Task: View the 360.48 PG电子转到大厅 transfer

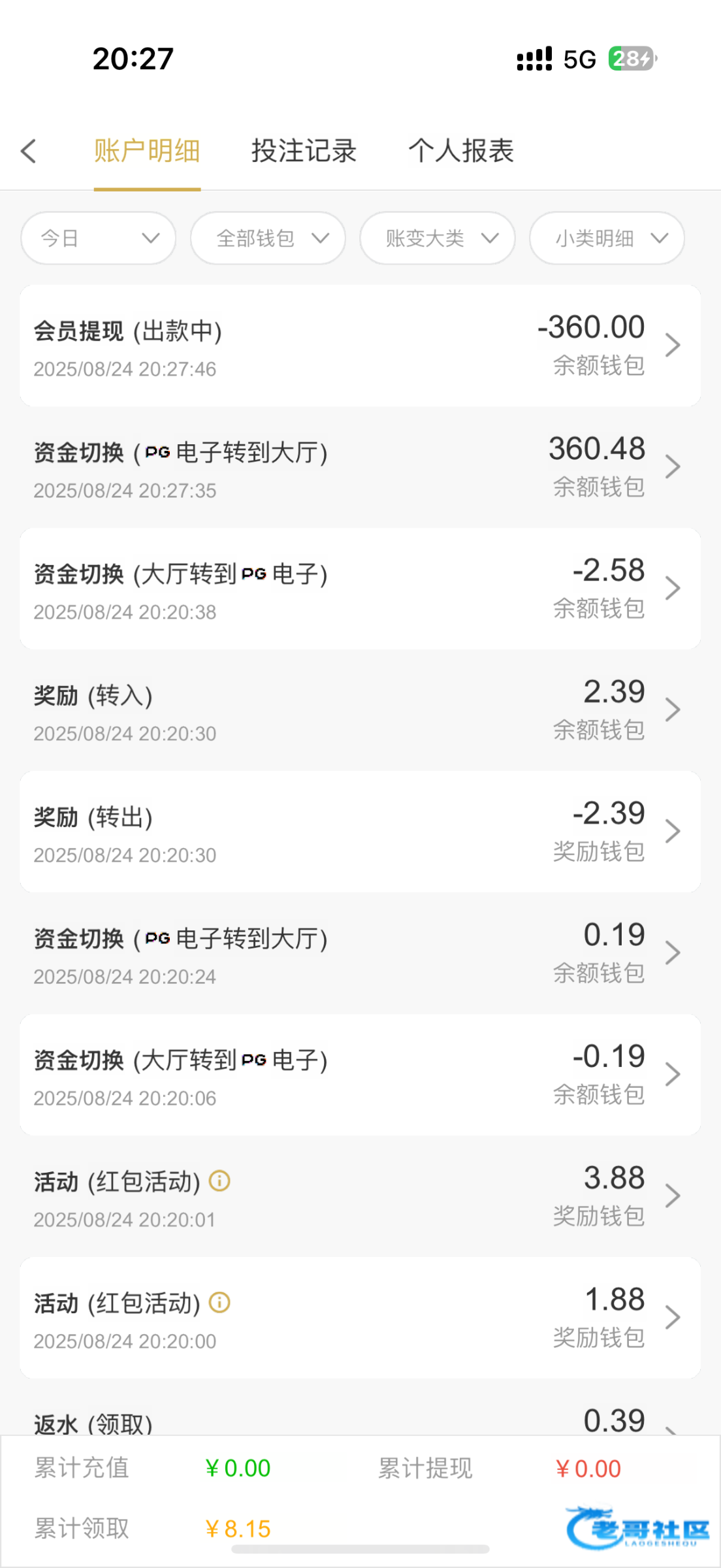Action: pyautogui.click(x=360, y=467)
